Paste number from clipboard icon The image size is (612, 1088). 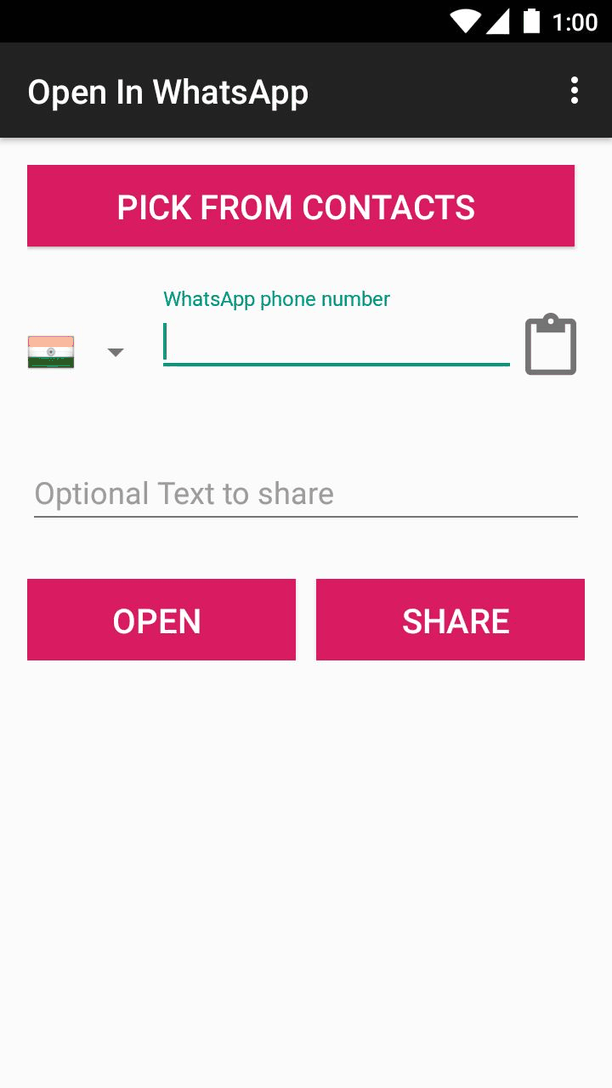point(551,345)
